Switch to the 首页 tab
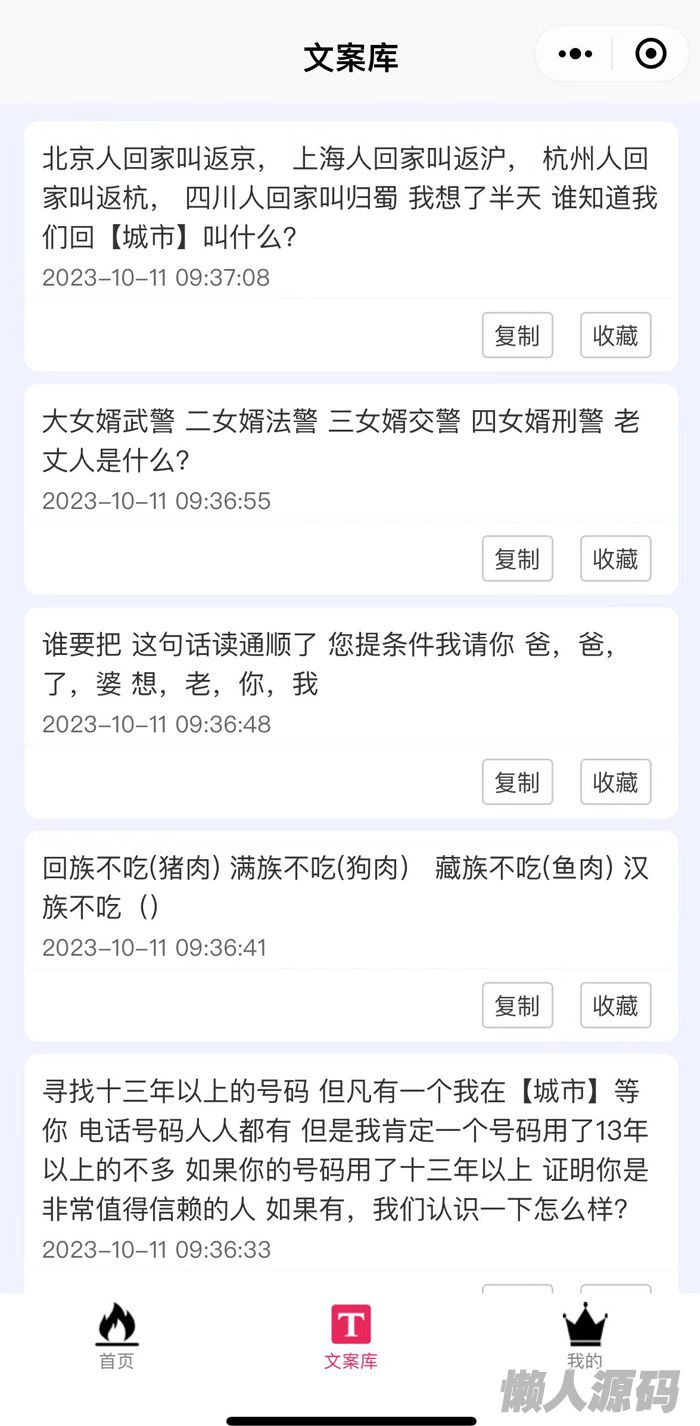This screenshot has width=700, height=1426. (x=117, y=1336)
